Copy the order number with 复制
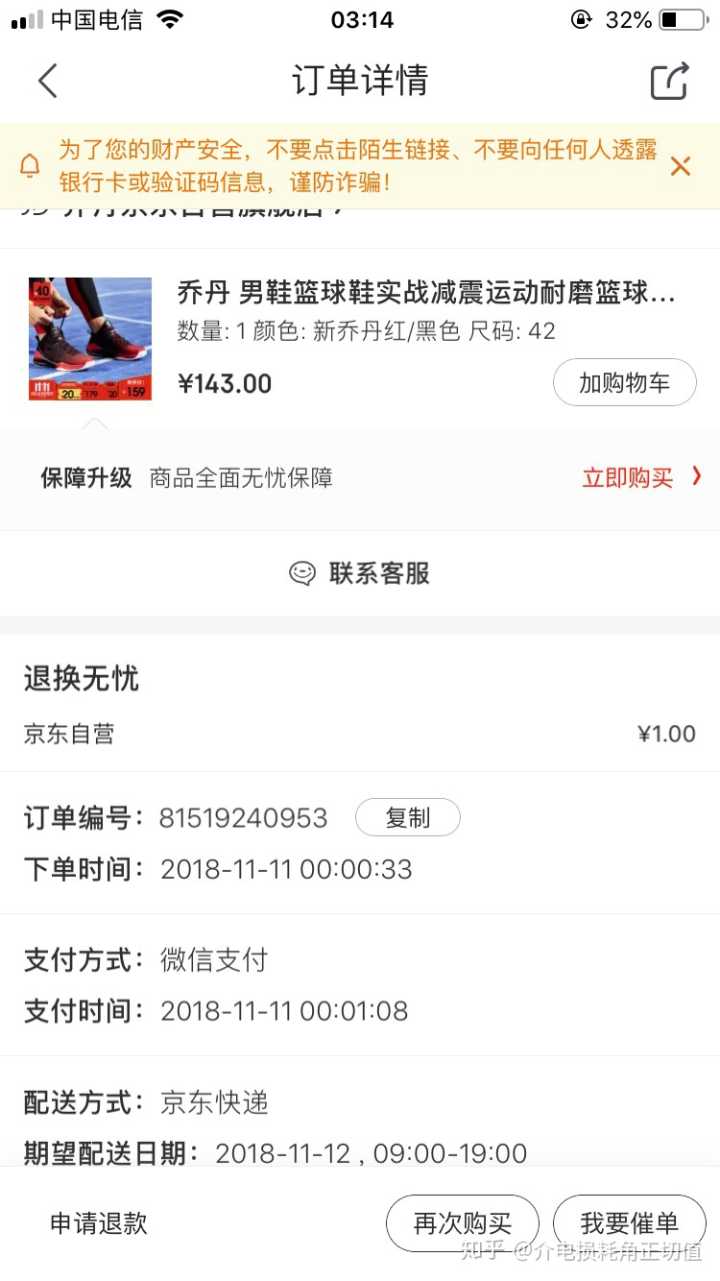The width and height of the screenshot is (720, 1281). 407,818
